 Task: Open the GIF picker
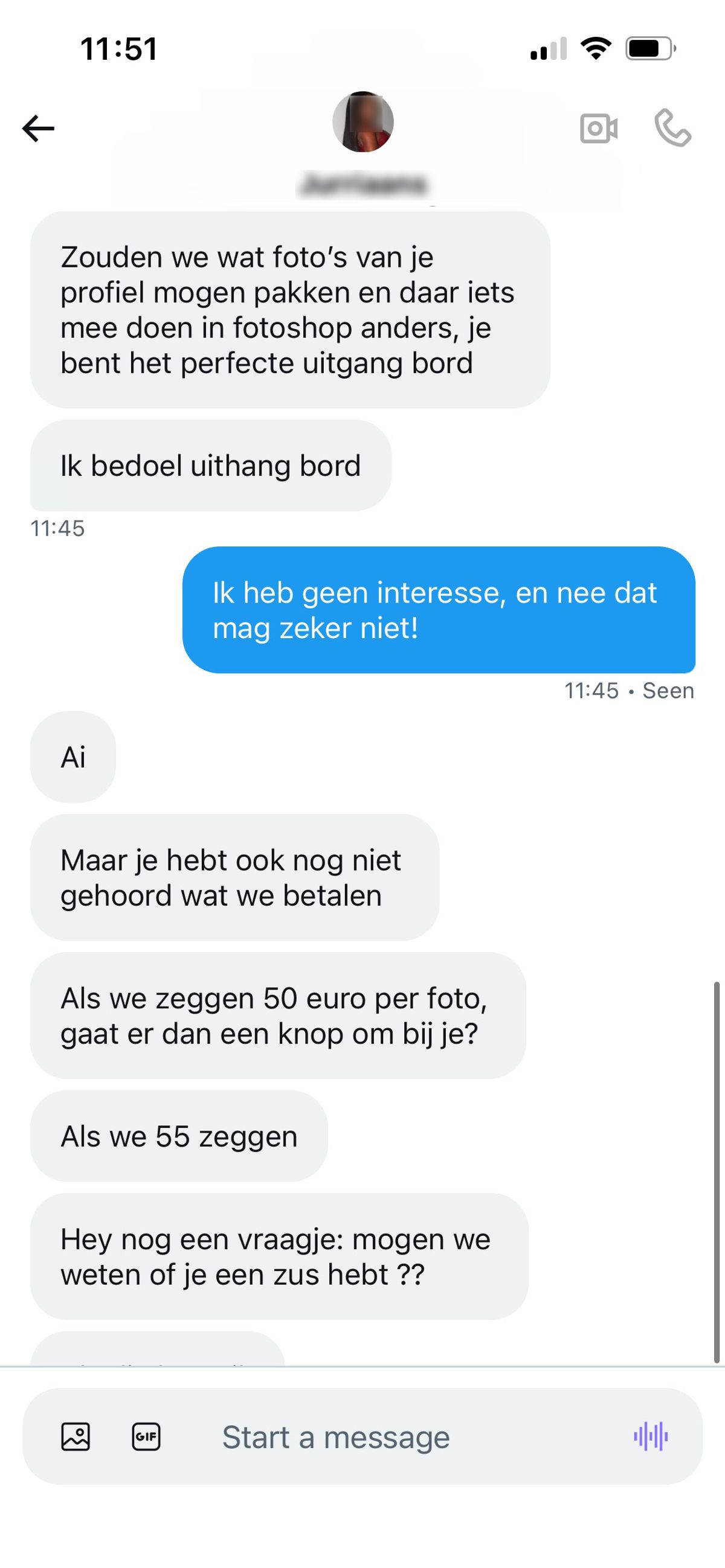146,1437
